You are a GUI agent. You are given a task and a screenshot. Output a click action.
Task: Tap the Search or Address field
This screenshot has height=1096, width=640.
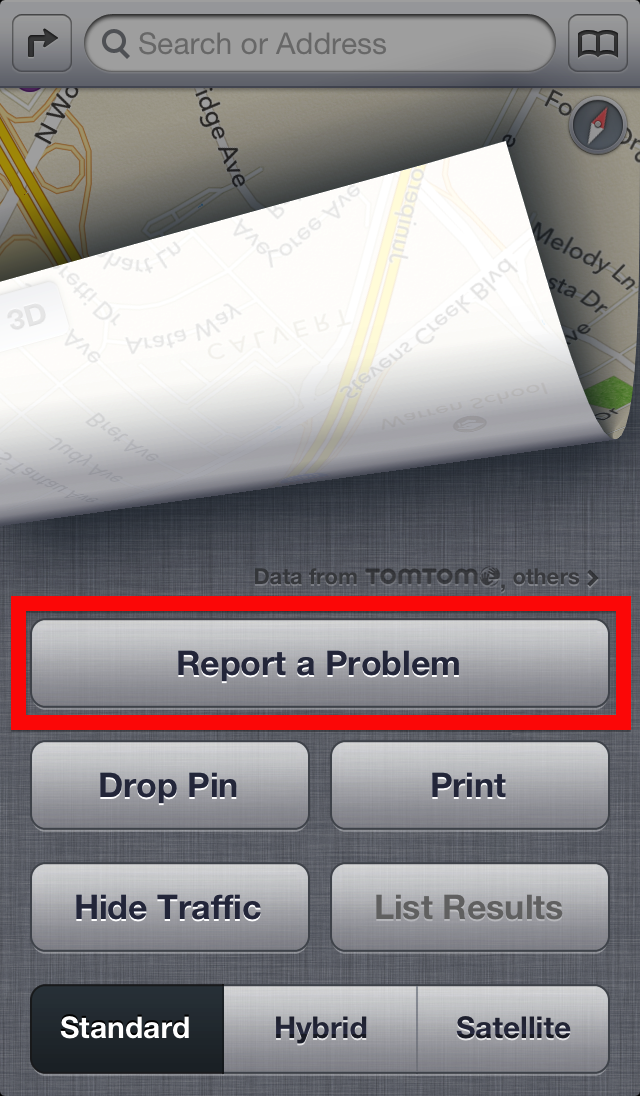320,43
